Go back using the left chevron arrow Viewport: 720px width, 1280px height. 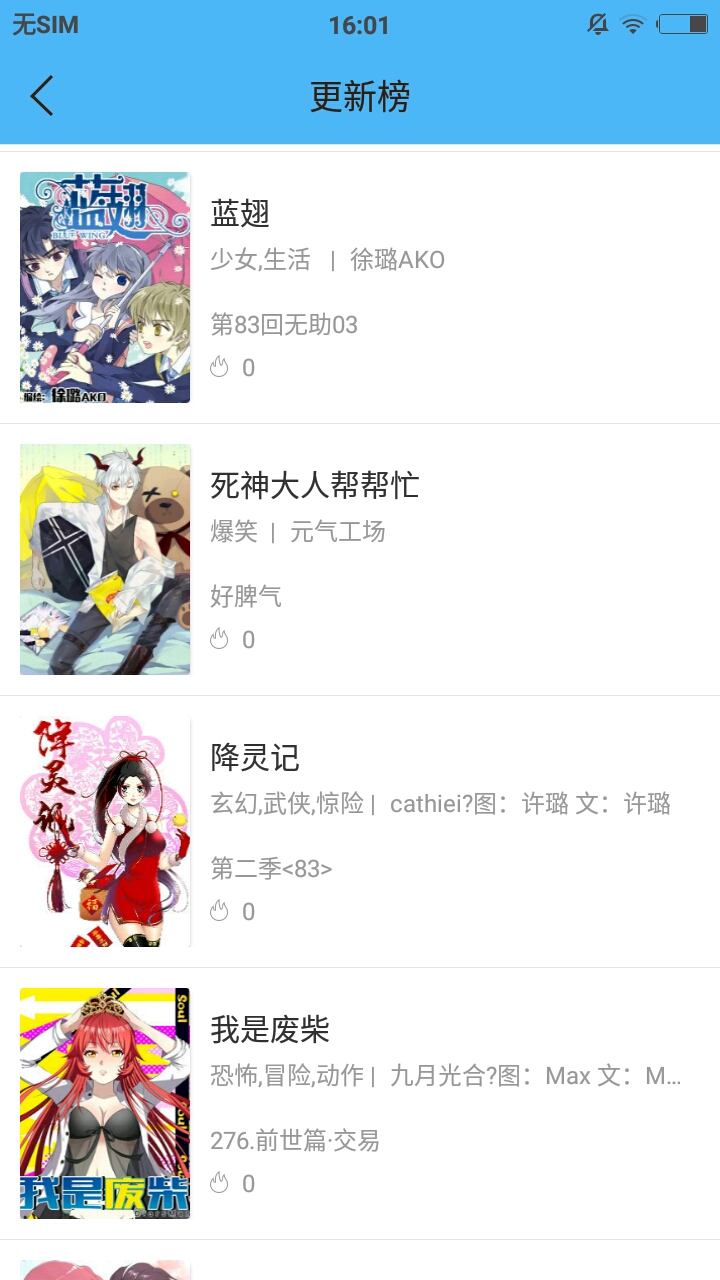40,97
